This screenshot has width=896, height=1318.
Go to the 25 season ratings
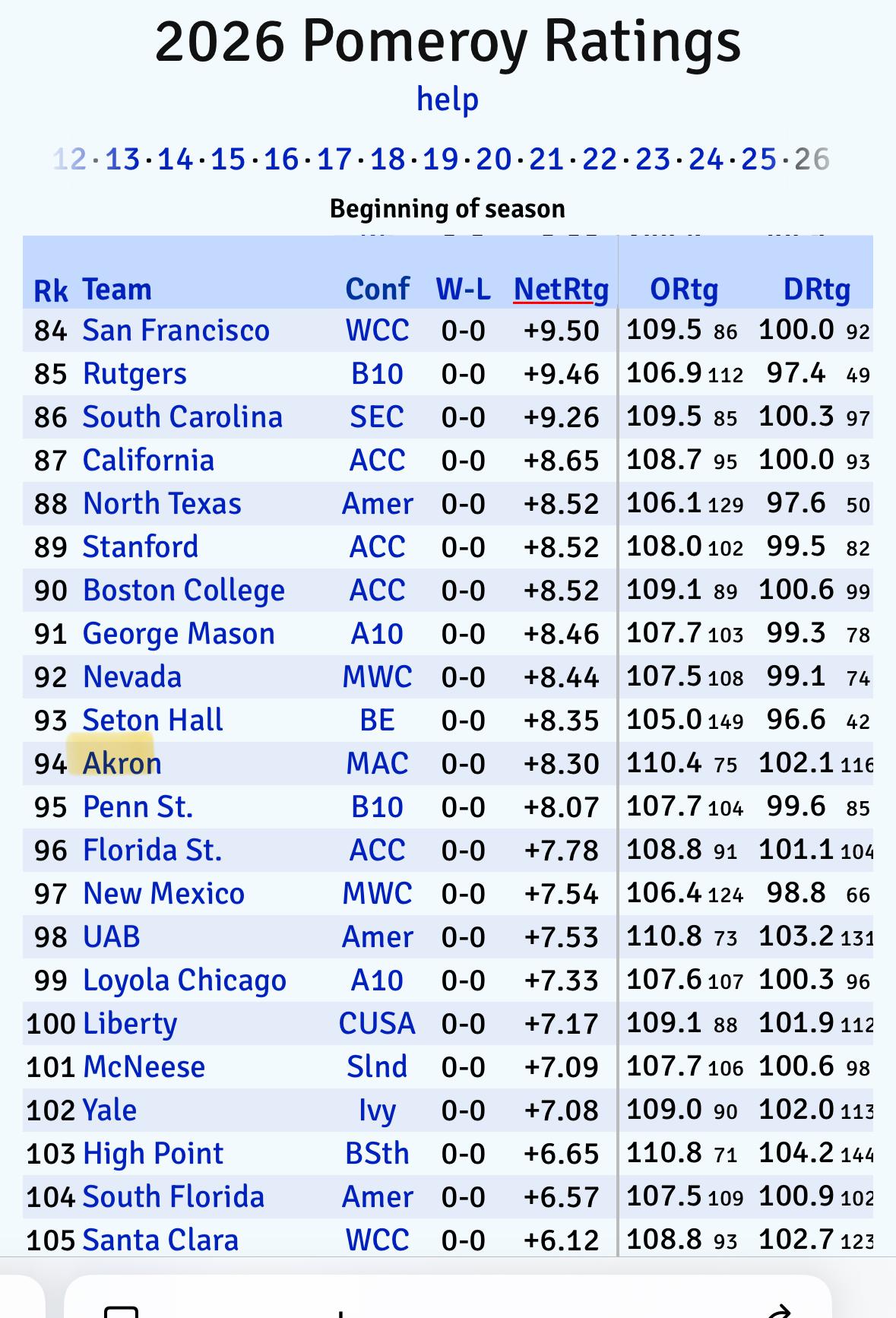point(758,160)
